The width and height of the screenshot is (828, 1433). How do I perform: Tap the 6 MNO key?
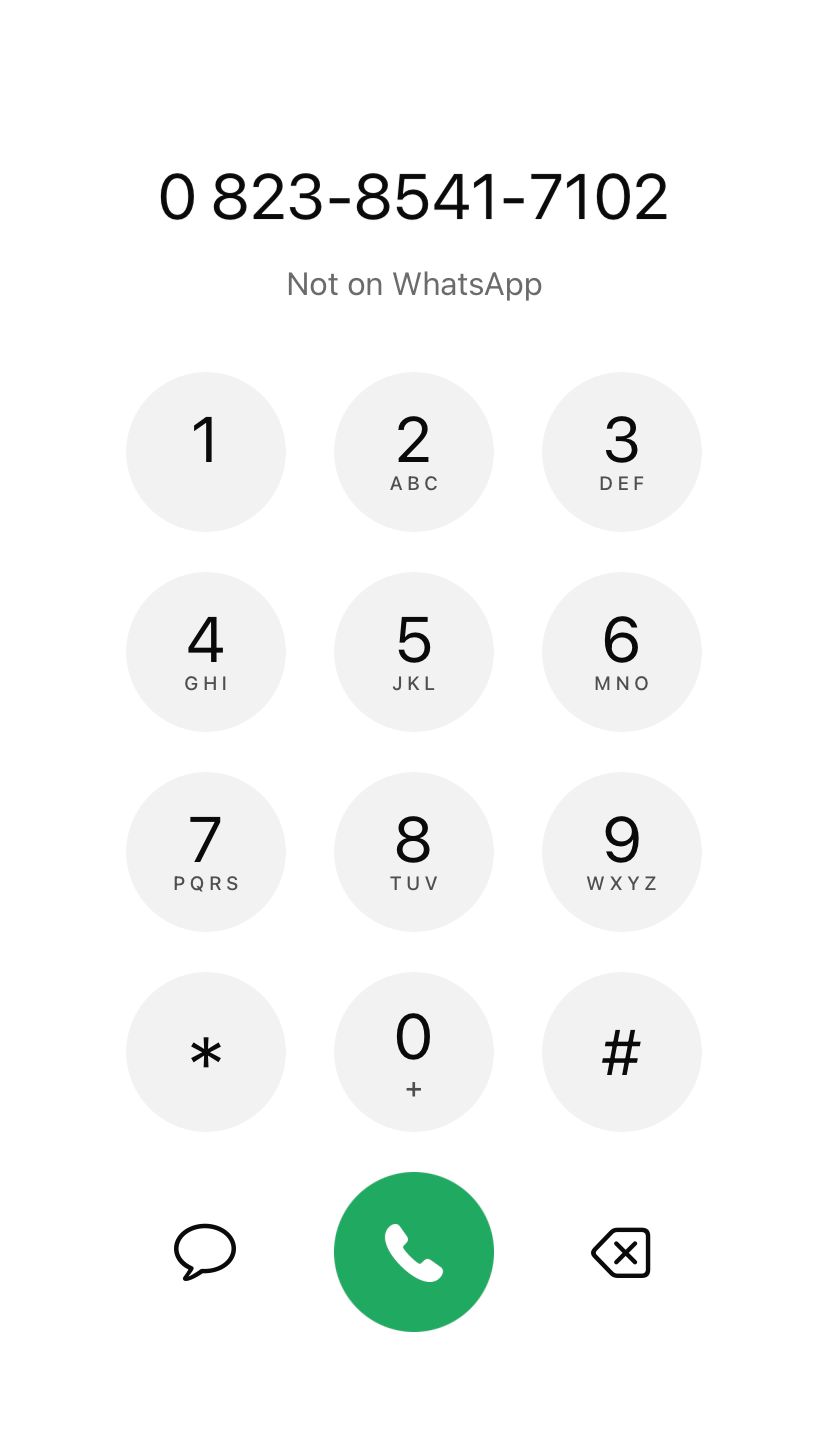[x=621, y=652]
